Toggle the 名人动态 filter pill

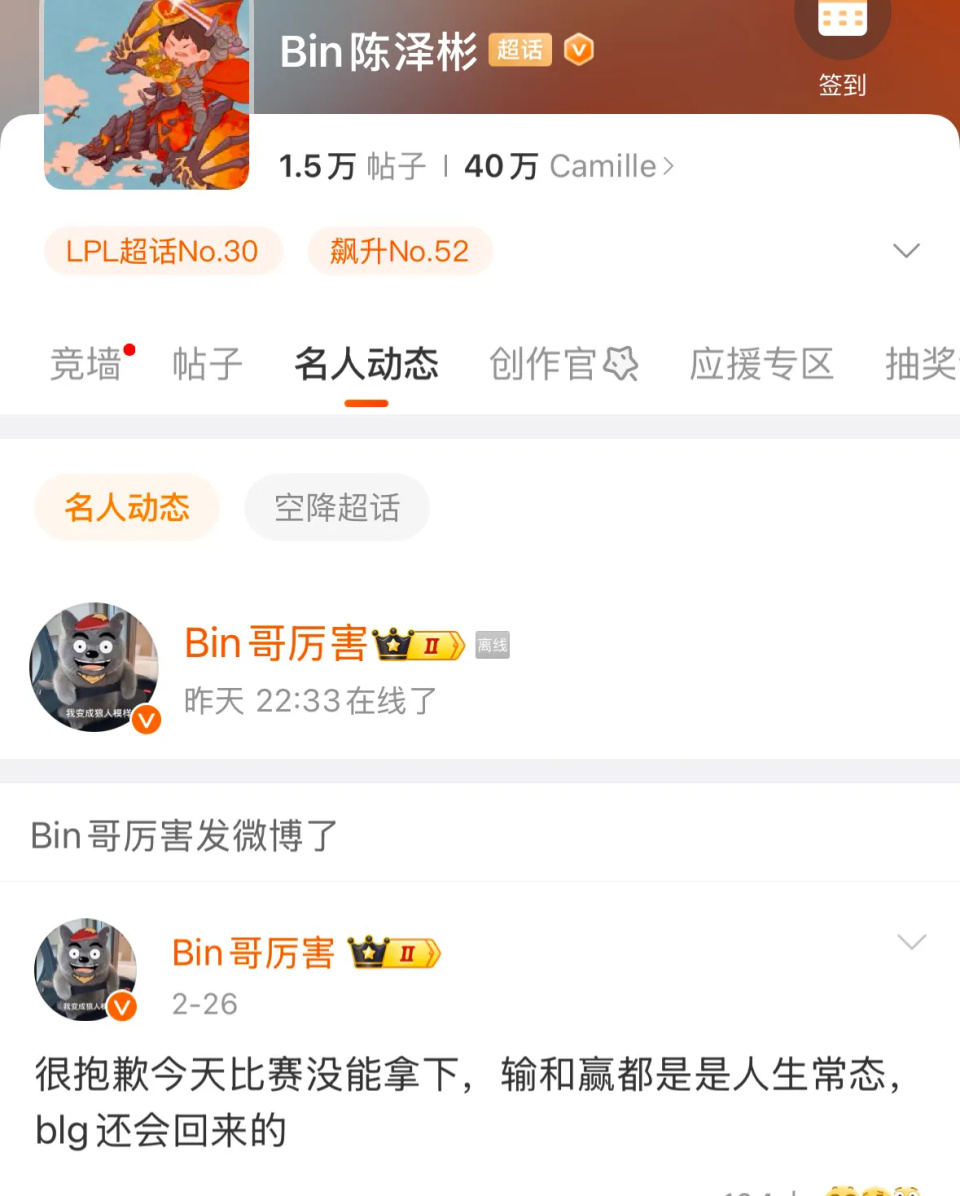(x=126, y=507)
